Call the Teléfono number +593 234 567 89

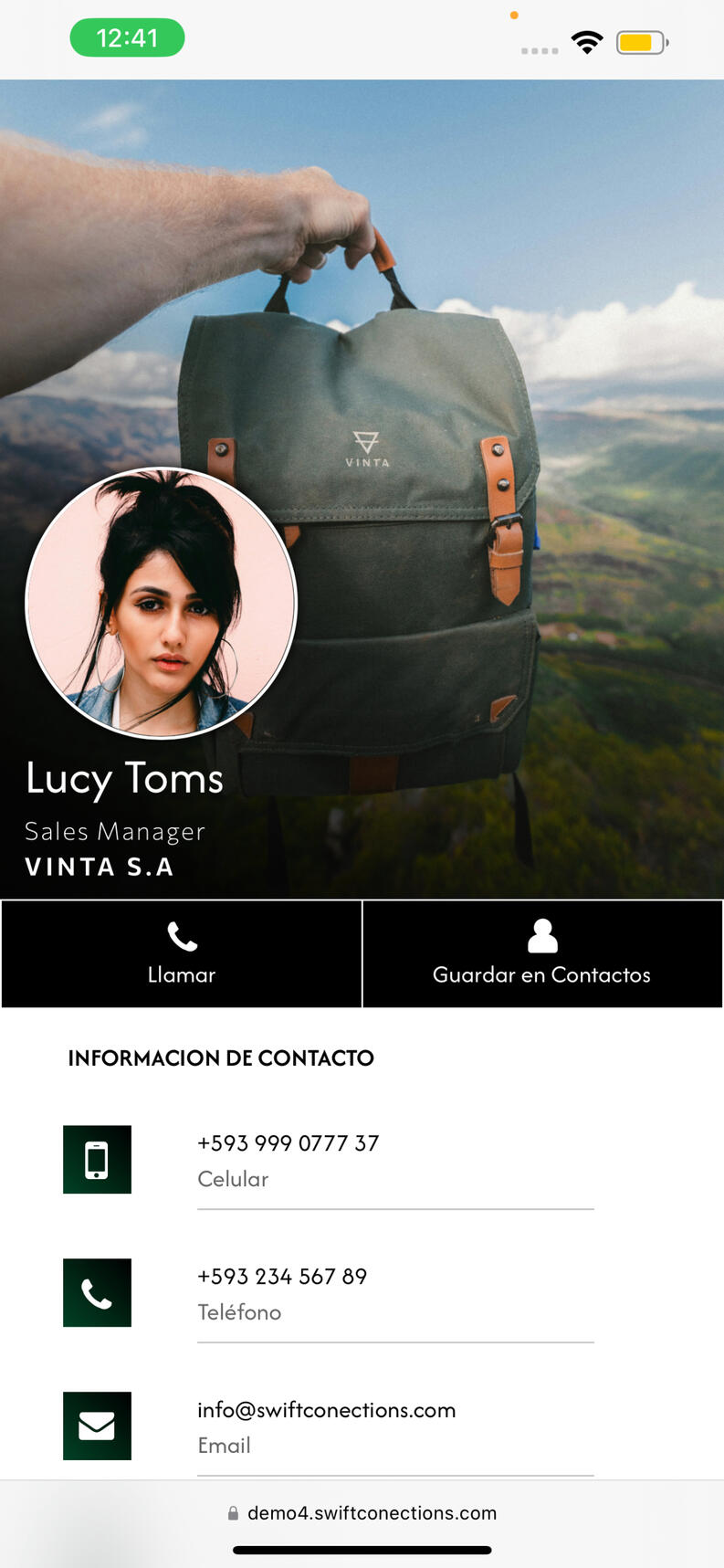click(x=282, y=1277)
